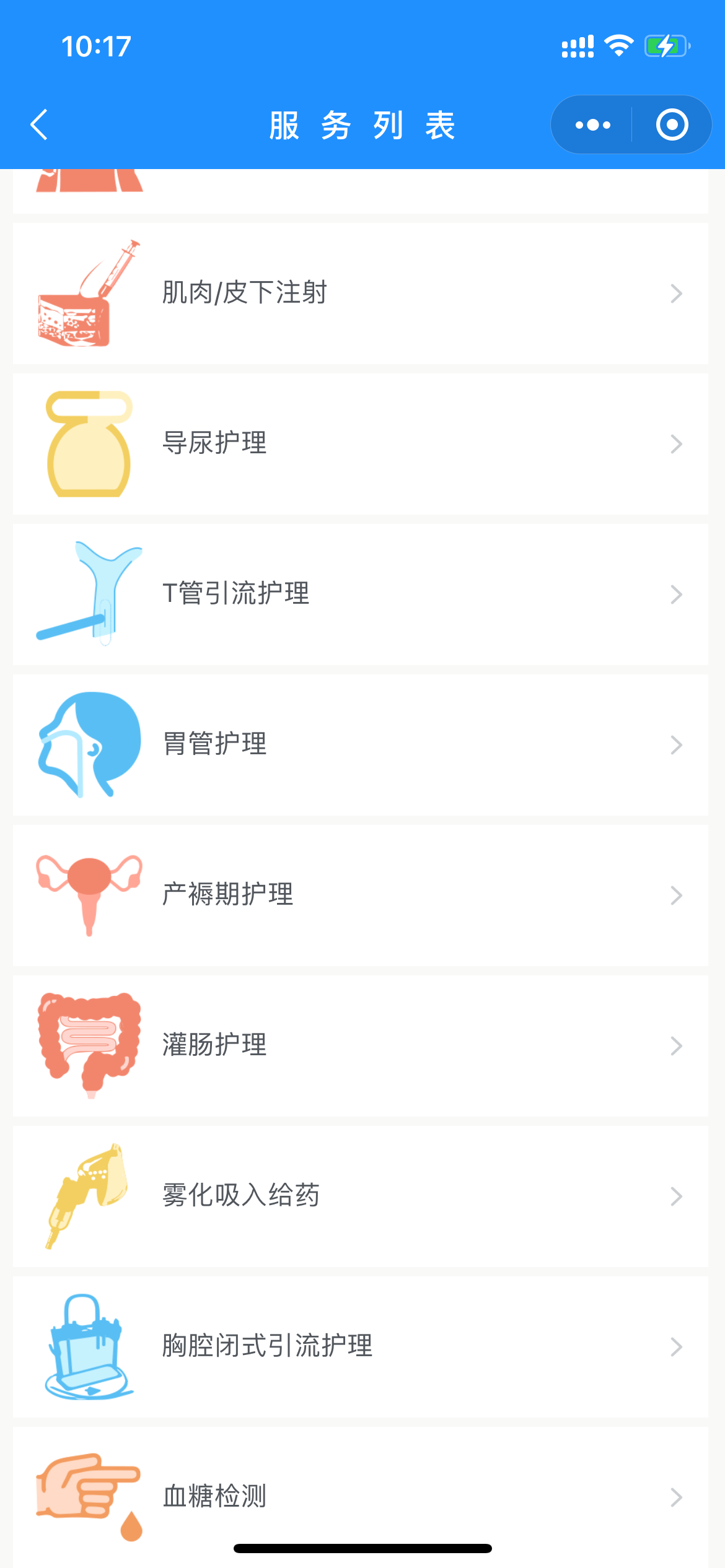View the 血糖检测 service
This screenshot has height=1568, width=725.
(360, 1496)
